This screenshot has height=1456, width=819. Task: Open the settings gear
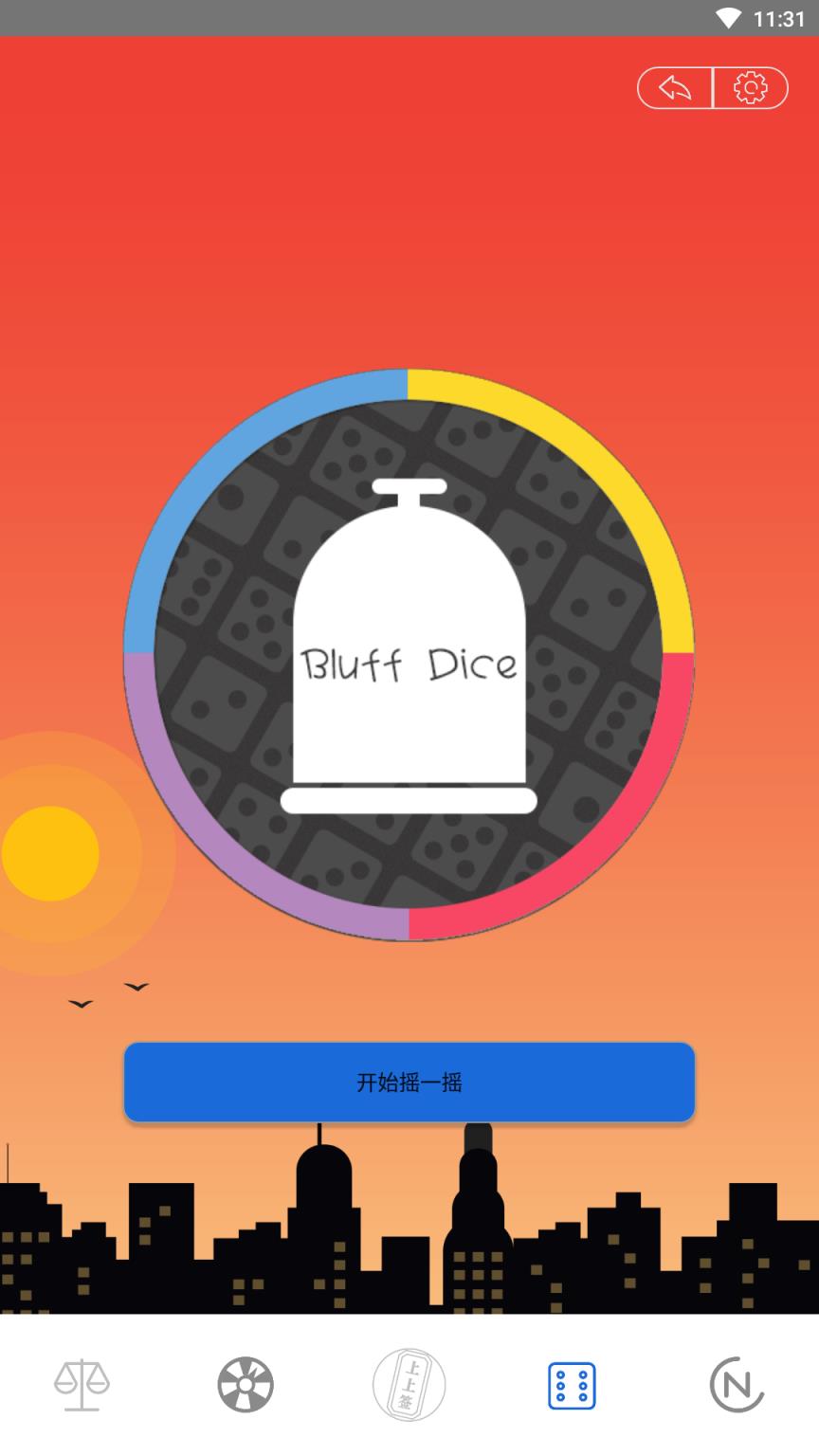coord(750,88)
